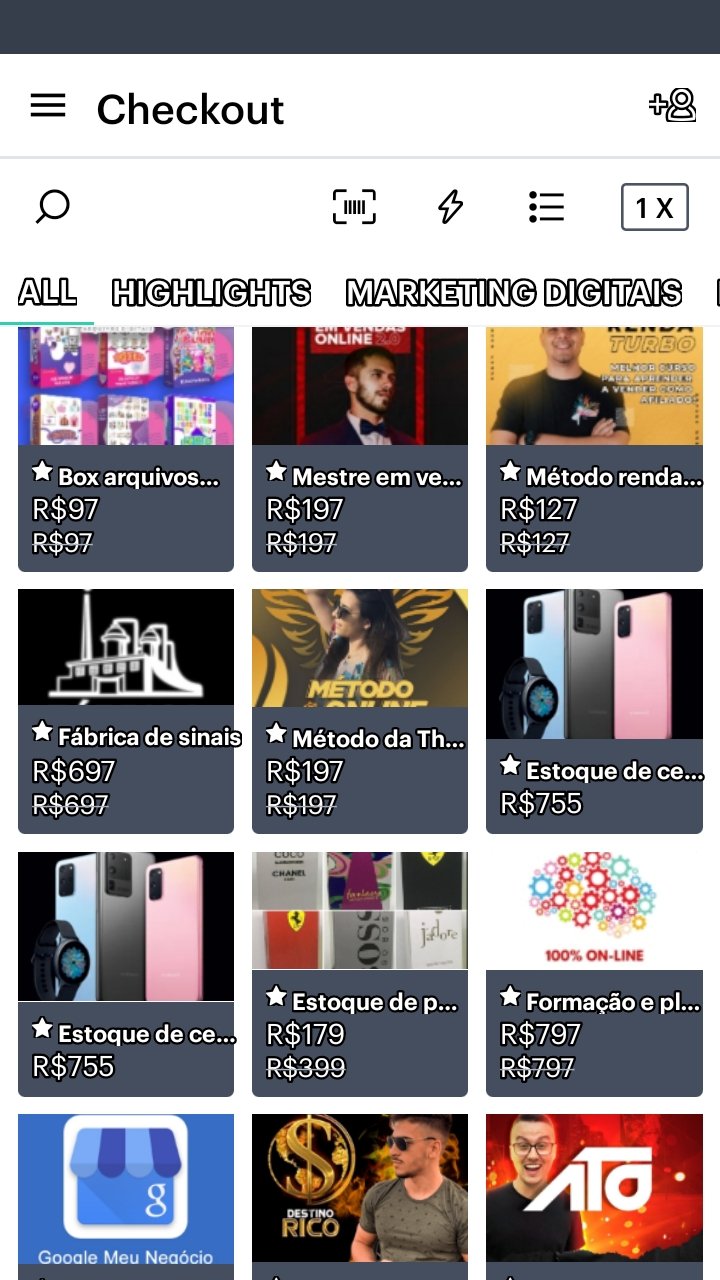The width and height of the screenshot is (720, 1280).
Task: Select the Mestre em vendas product
Action: point(360,450)
